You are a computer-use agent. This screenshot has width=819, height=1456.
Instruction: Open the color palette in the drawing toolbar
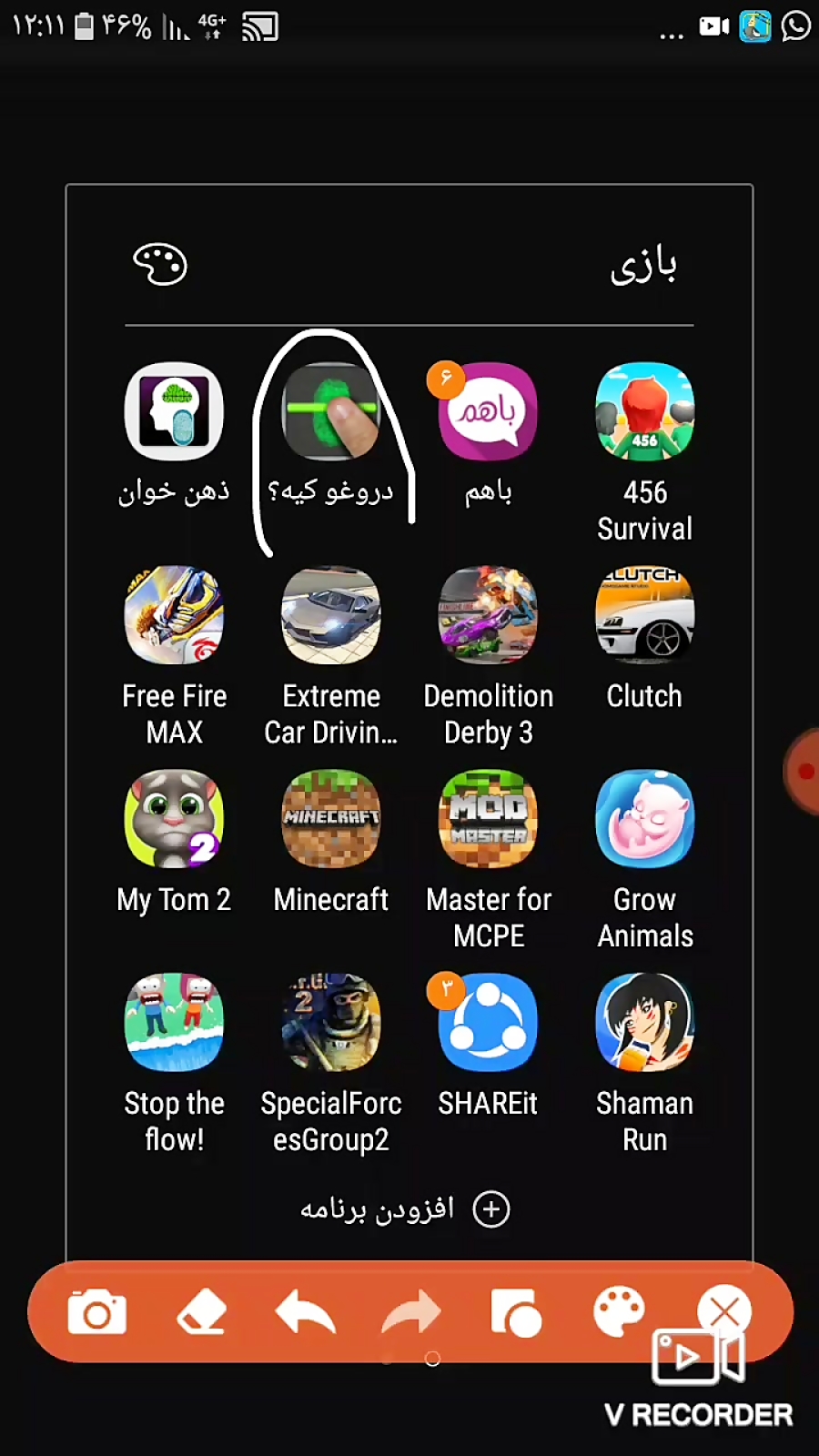tap(620, 1310)
